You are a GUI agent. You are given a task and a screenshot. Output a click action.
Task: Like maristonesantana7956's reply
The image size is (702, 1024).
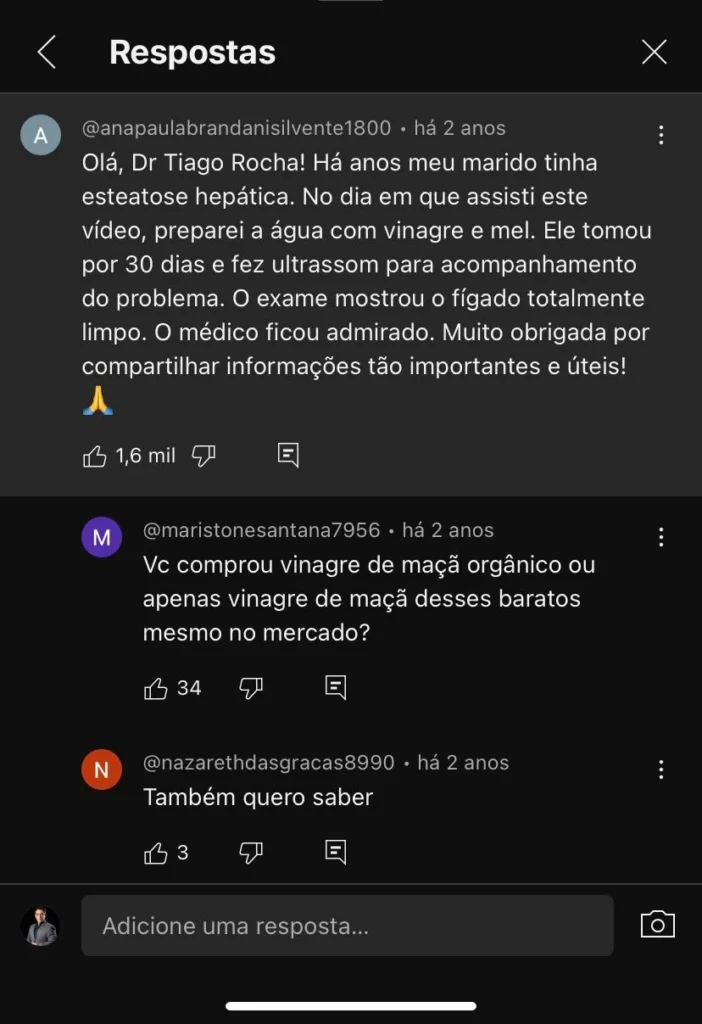(156, 688)
